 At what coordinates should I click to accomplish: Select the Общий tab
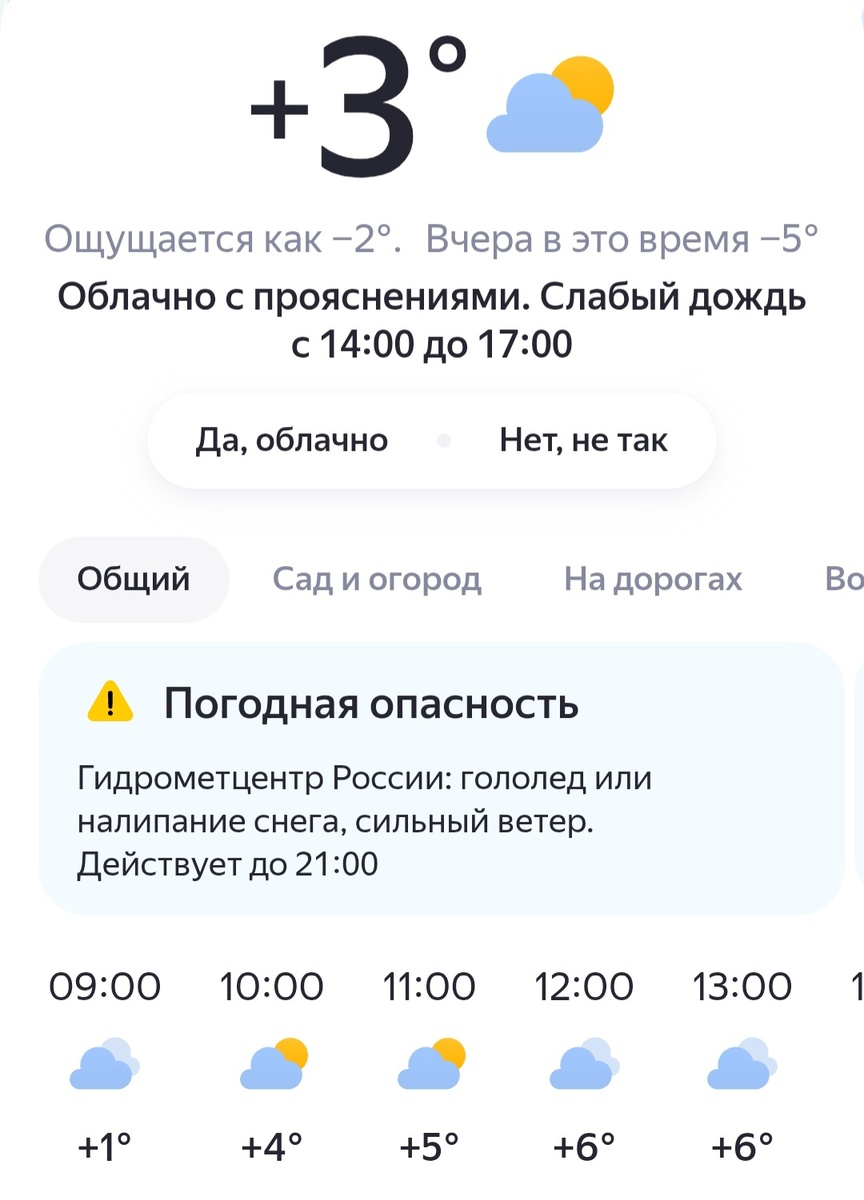tap(133, 578)
